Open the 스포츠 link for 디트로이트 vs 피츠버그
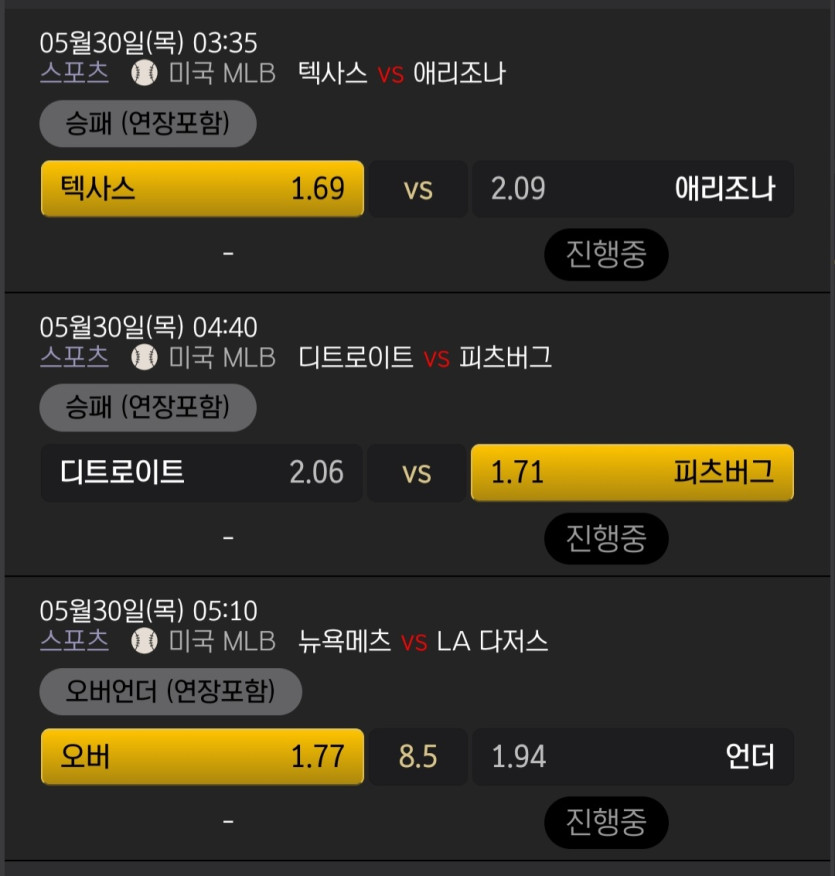 pos(74,357)
